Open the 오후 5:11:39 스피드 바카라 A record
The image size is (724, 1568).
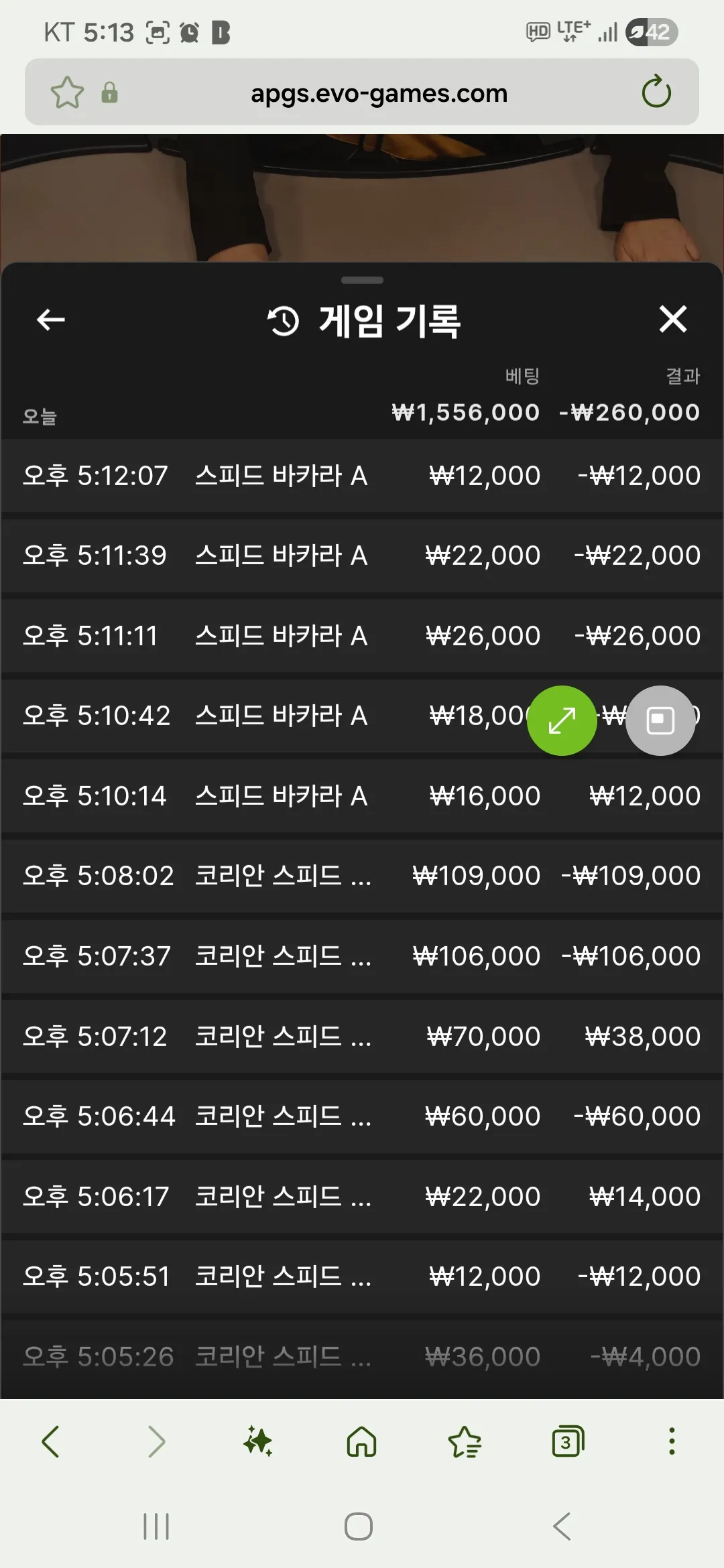pos(362,556)
